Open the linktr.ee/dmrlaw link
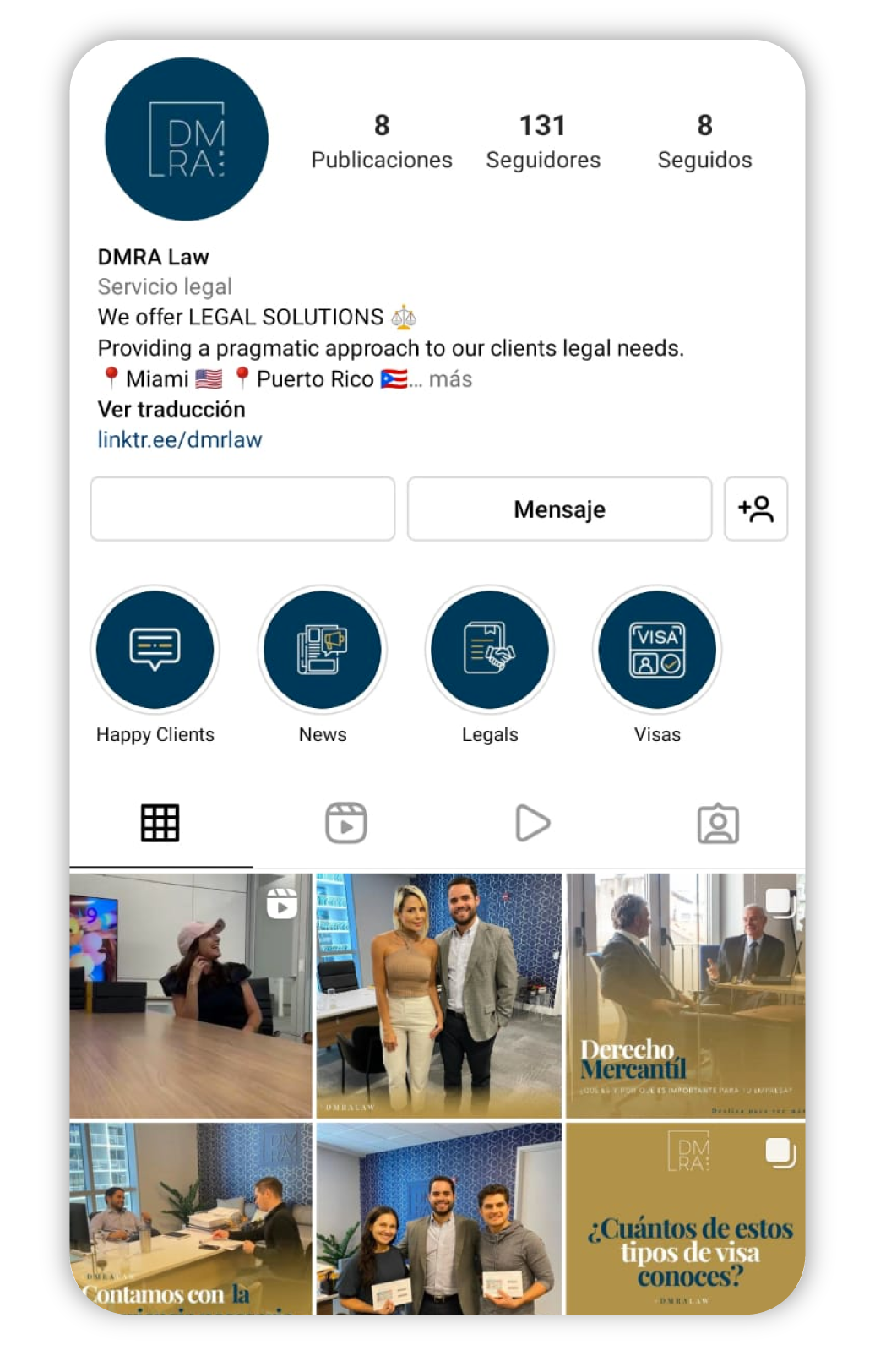 pyautogui.click(x=180, y=440)
